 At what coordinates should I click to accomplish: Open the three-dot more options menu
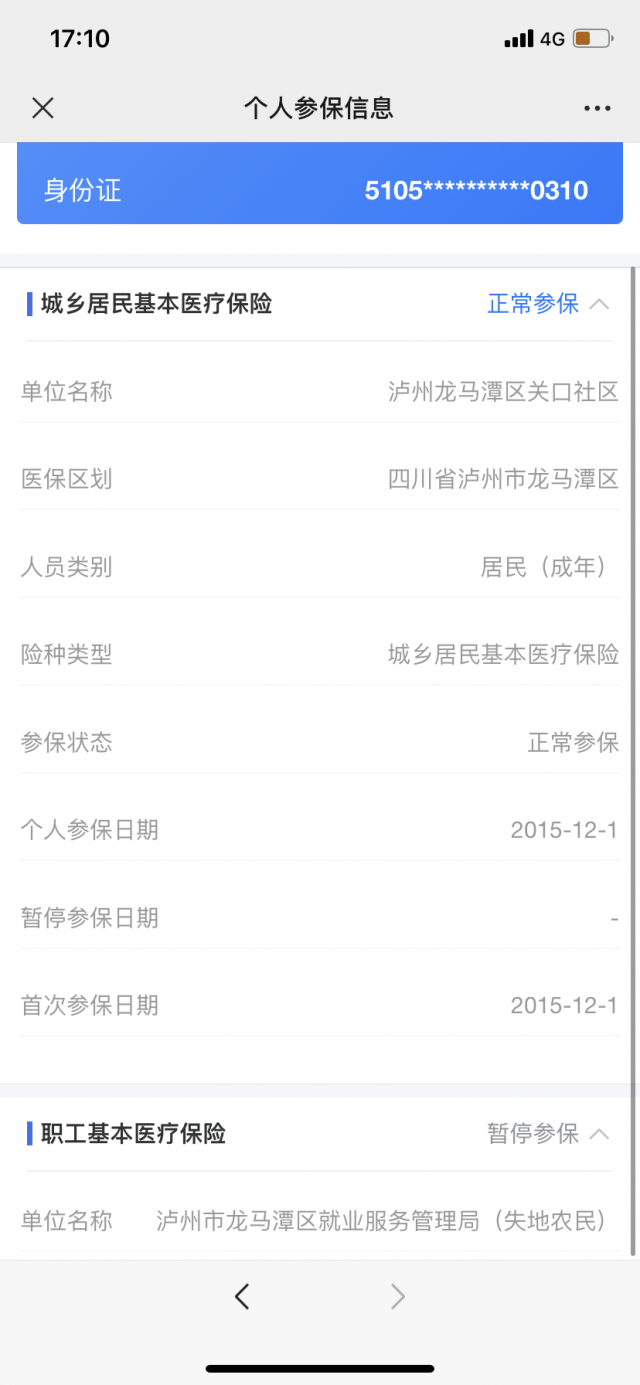click(597, 108)
